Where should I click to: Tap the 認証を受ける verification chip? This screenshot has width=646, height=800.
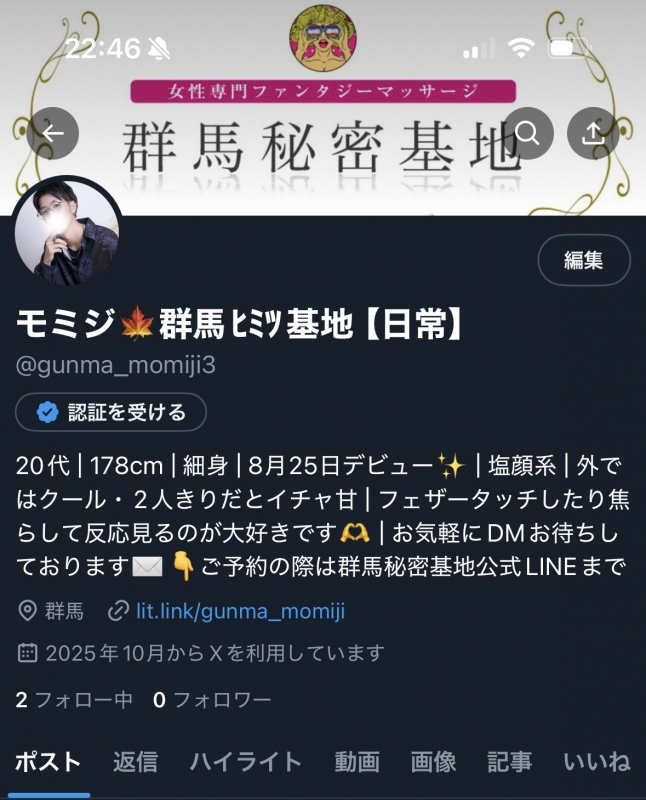pyautogui.click(x=111, y=412)
